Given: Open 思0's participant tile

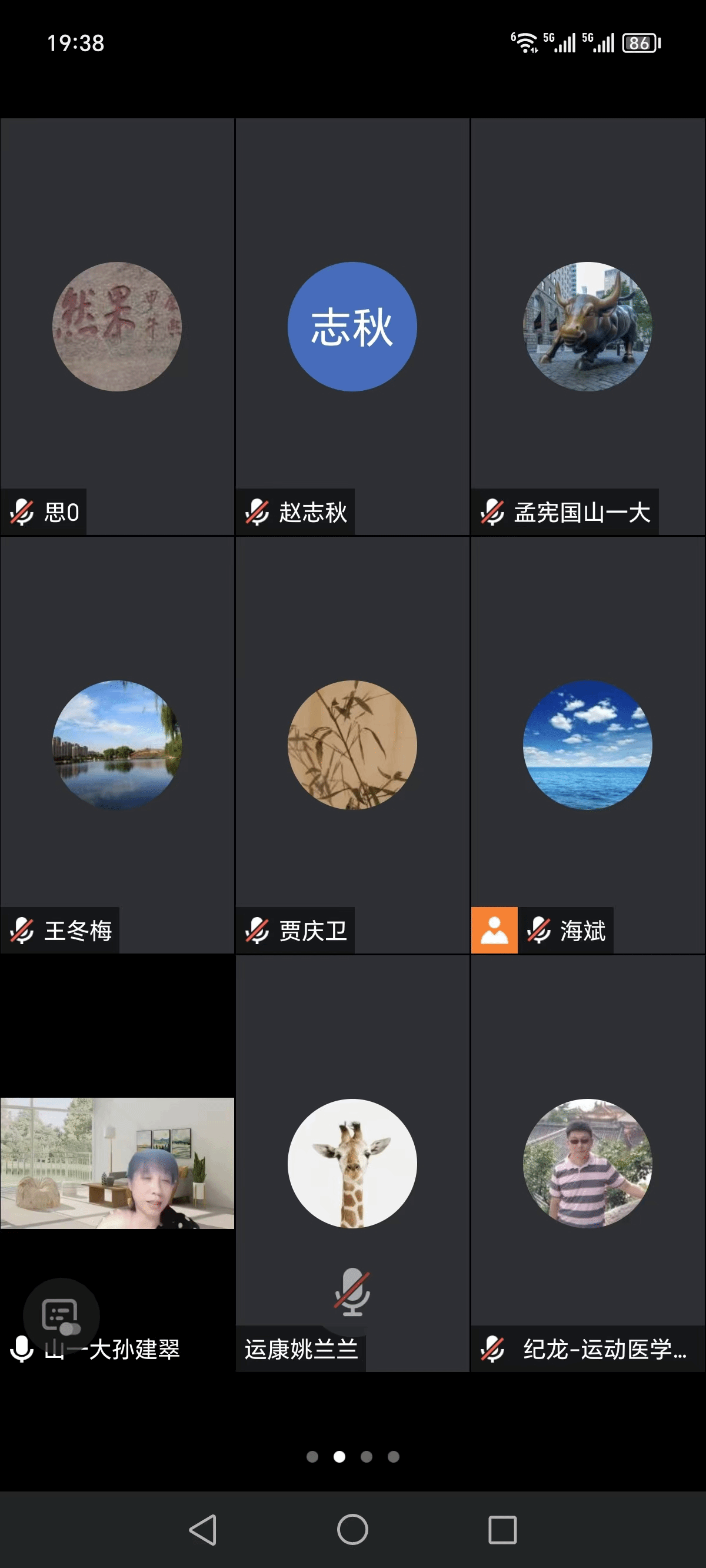Looking at the screenshot, I should (117, 326).
